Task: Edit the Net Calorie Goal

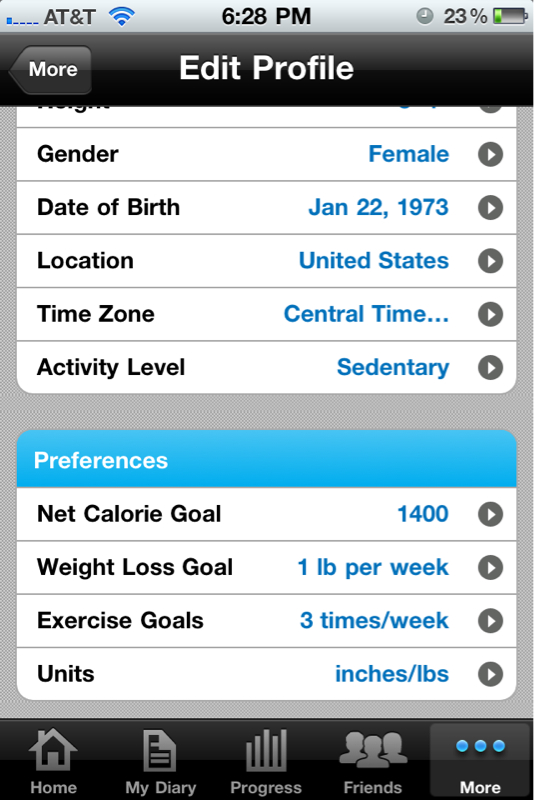Action: [267, 514]
